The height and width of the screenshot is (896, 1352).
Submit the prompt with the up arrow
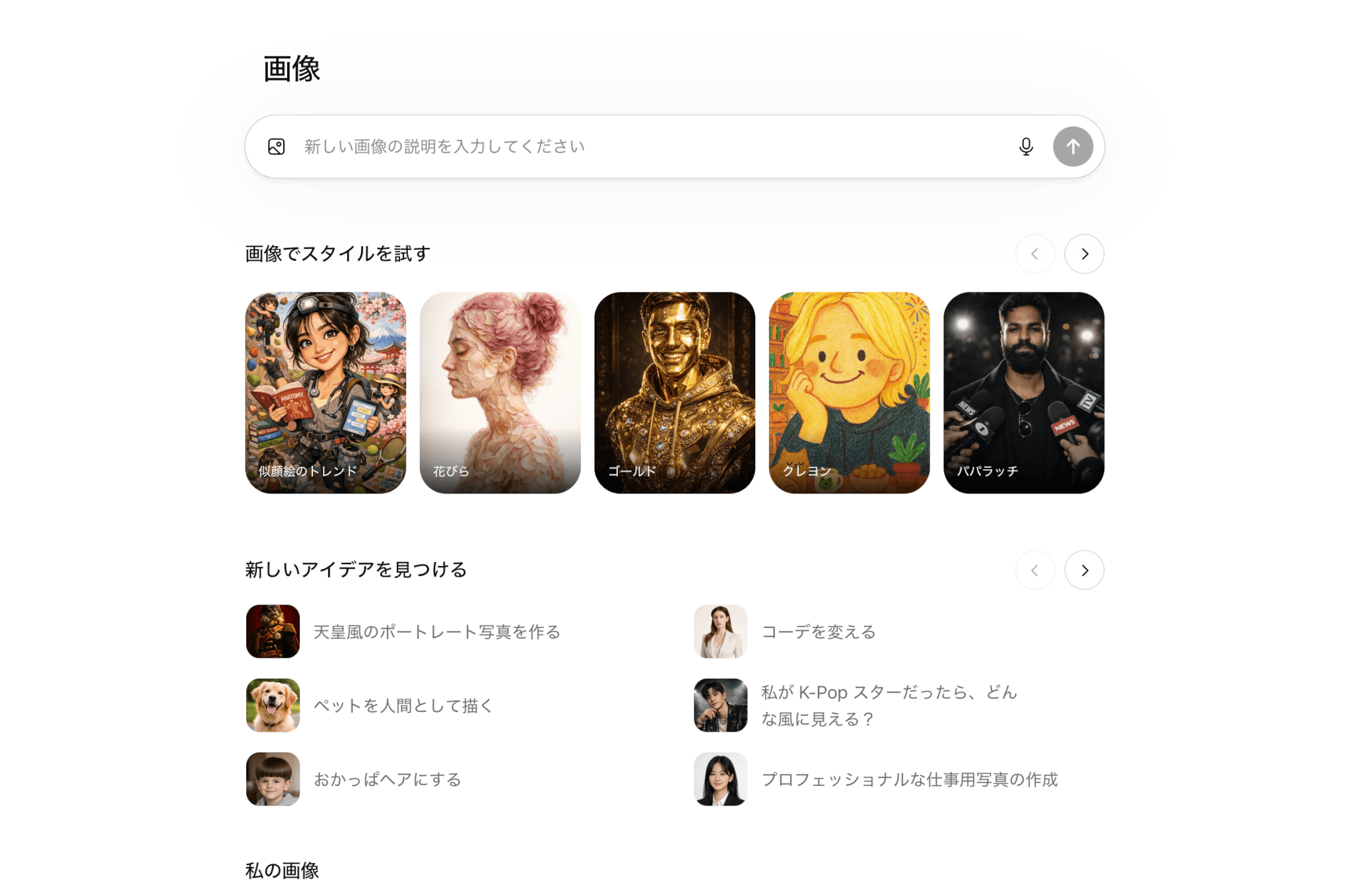[x=1073, y=146]
